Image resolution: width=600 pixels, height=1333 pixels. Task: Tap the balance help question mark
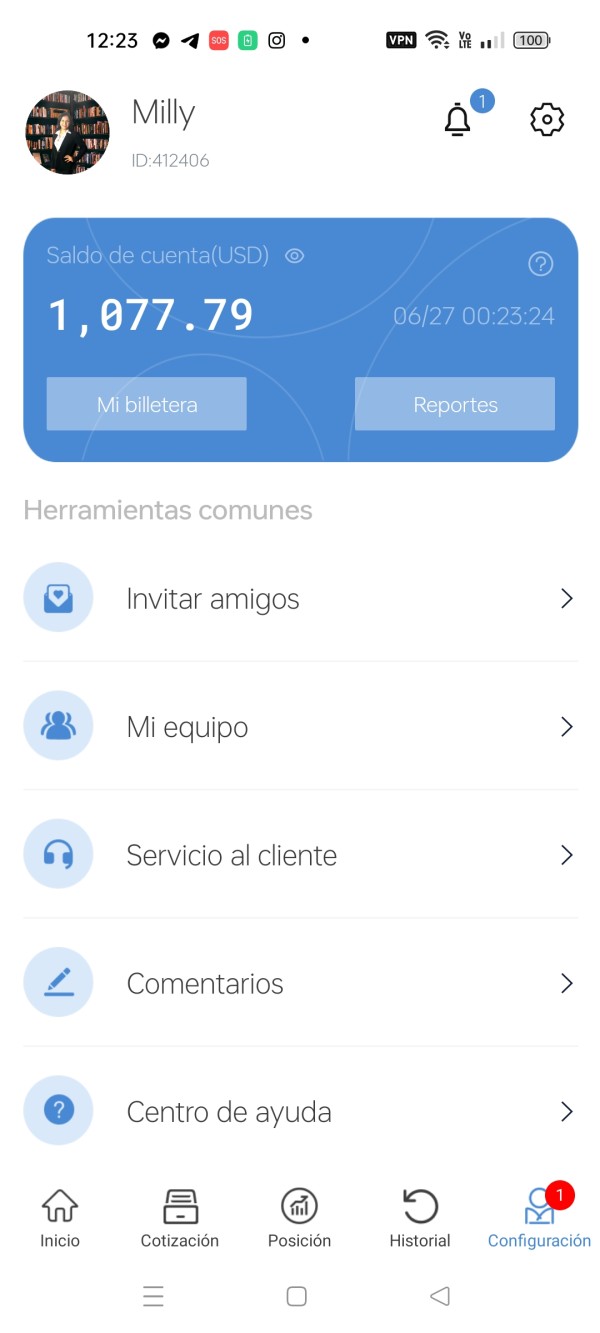coord(540,264)
